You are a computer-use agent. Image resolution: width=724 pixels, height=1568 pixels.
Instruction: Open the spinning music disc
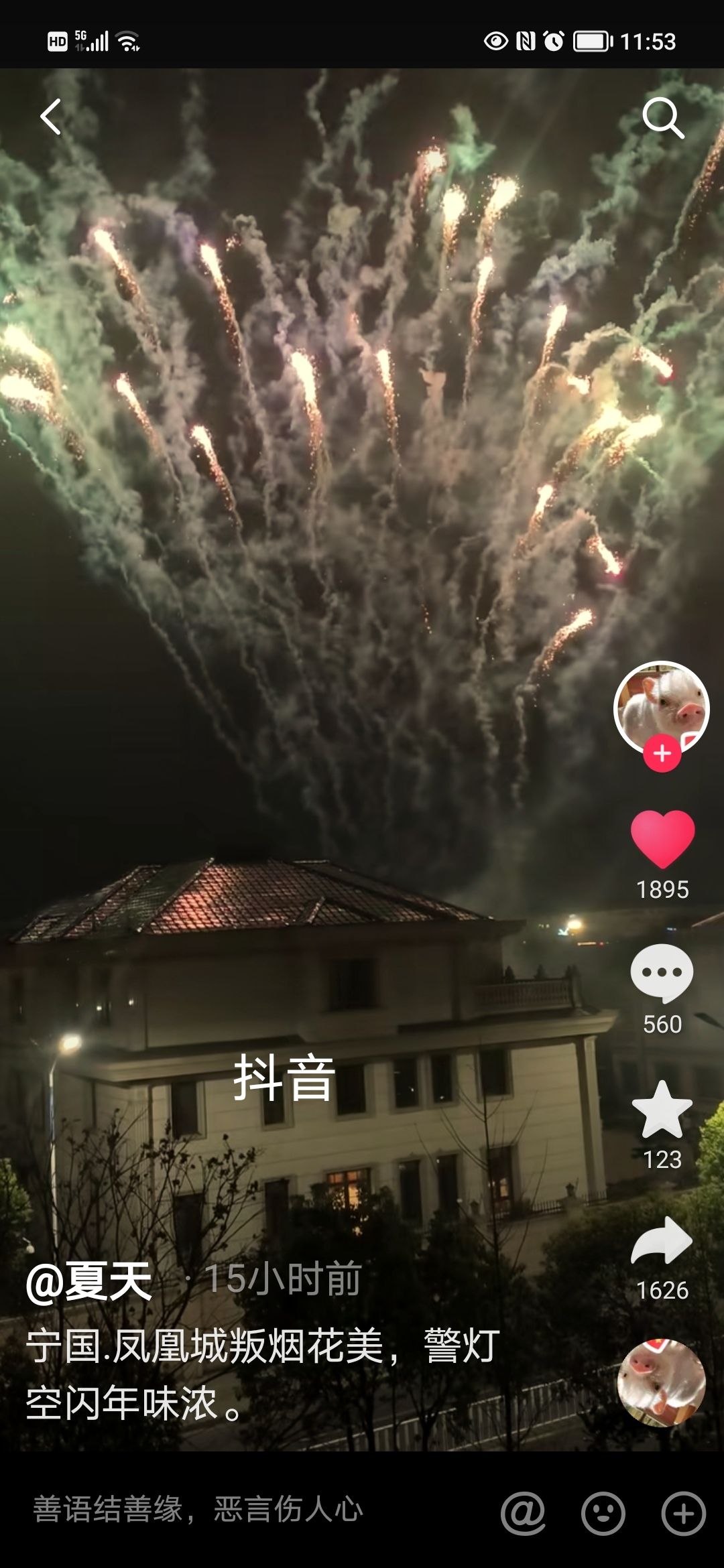tap(661, 1382)
